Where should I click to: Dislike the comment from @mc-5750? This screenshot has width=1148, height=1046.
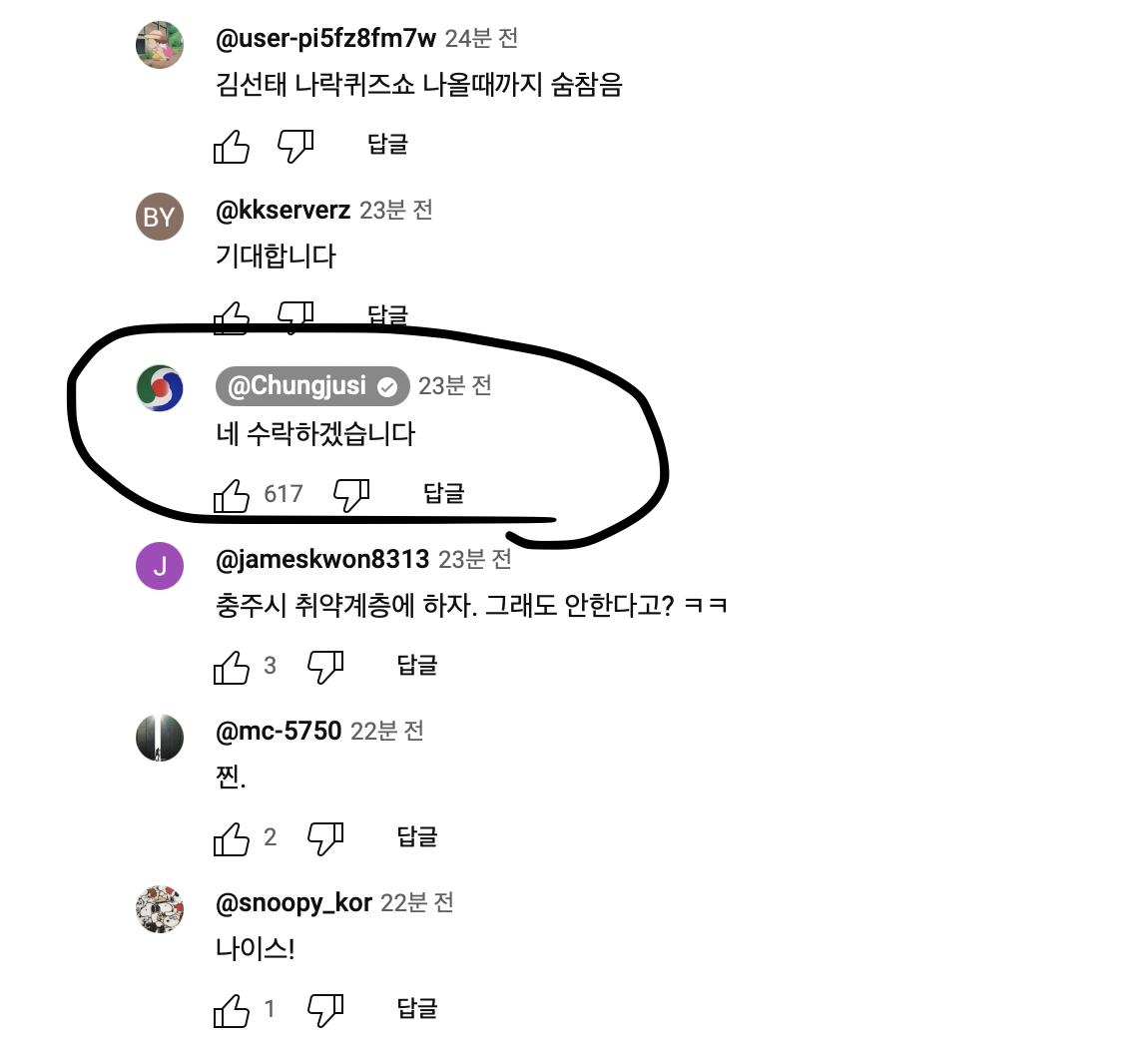click(x=325, y=838)
